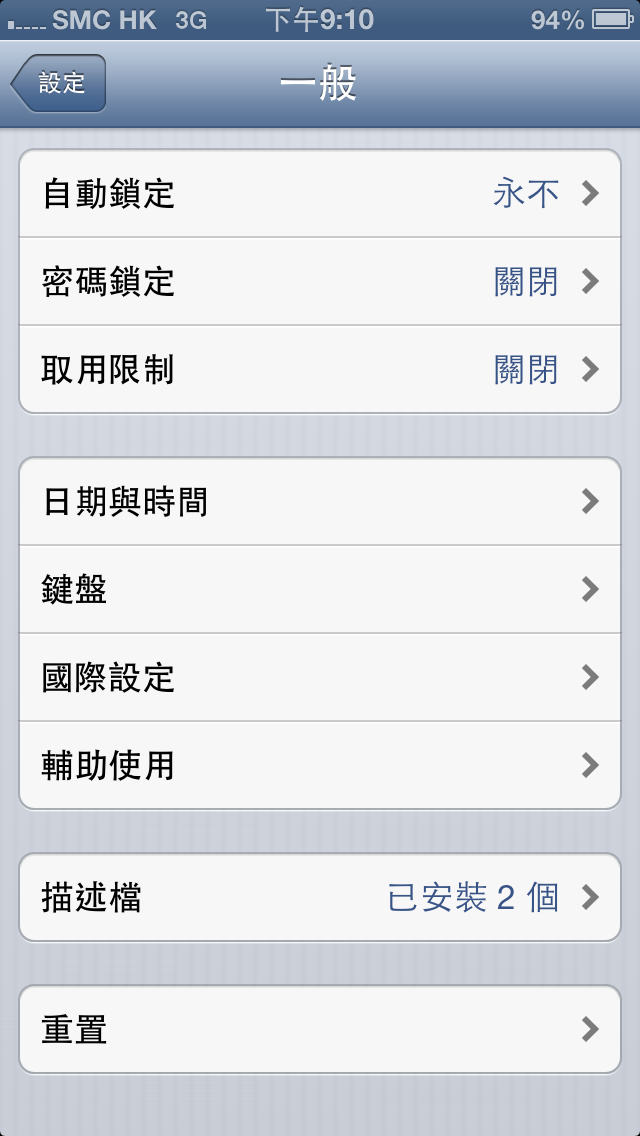Open the 重置 menu
The image size is (640, 1136).
[x=320, y=1029]
